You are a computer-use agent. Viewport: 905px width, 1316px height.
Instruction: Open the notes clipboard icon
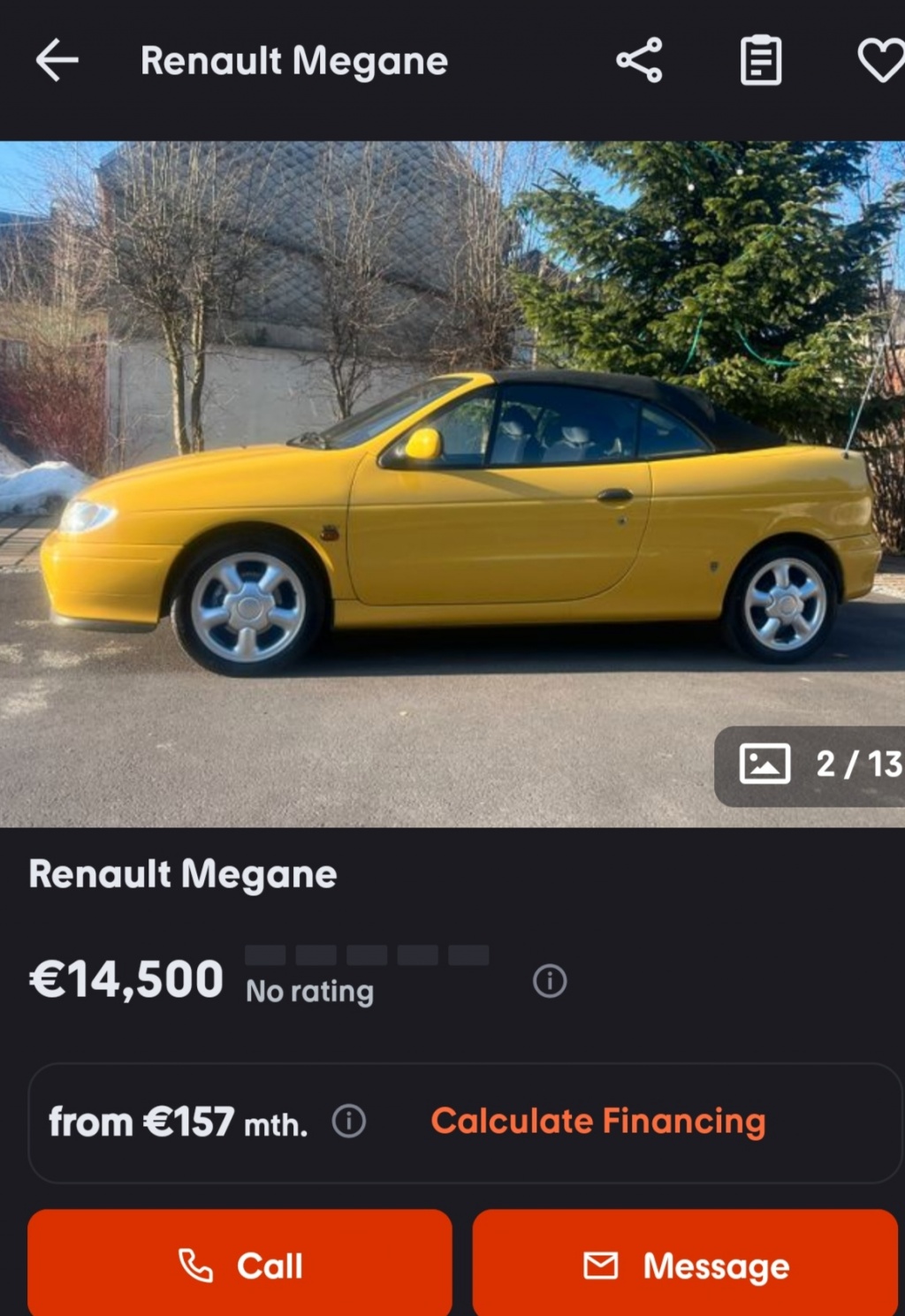click(760, 61)
